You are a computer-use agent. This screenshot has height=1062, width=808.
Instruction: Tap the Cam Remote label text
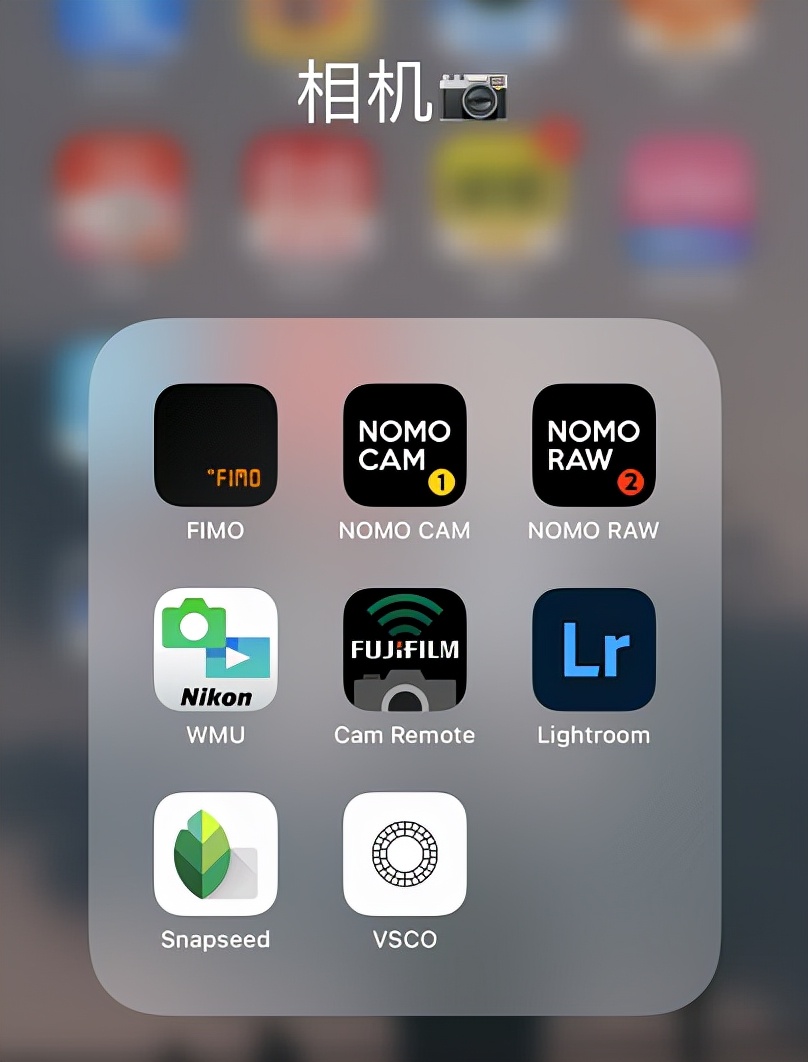(404, 735)
